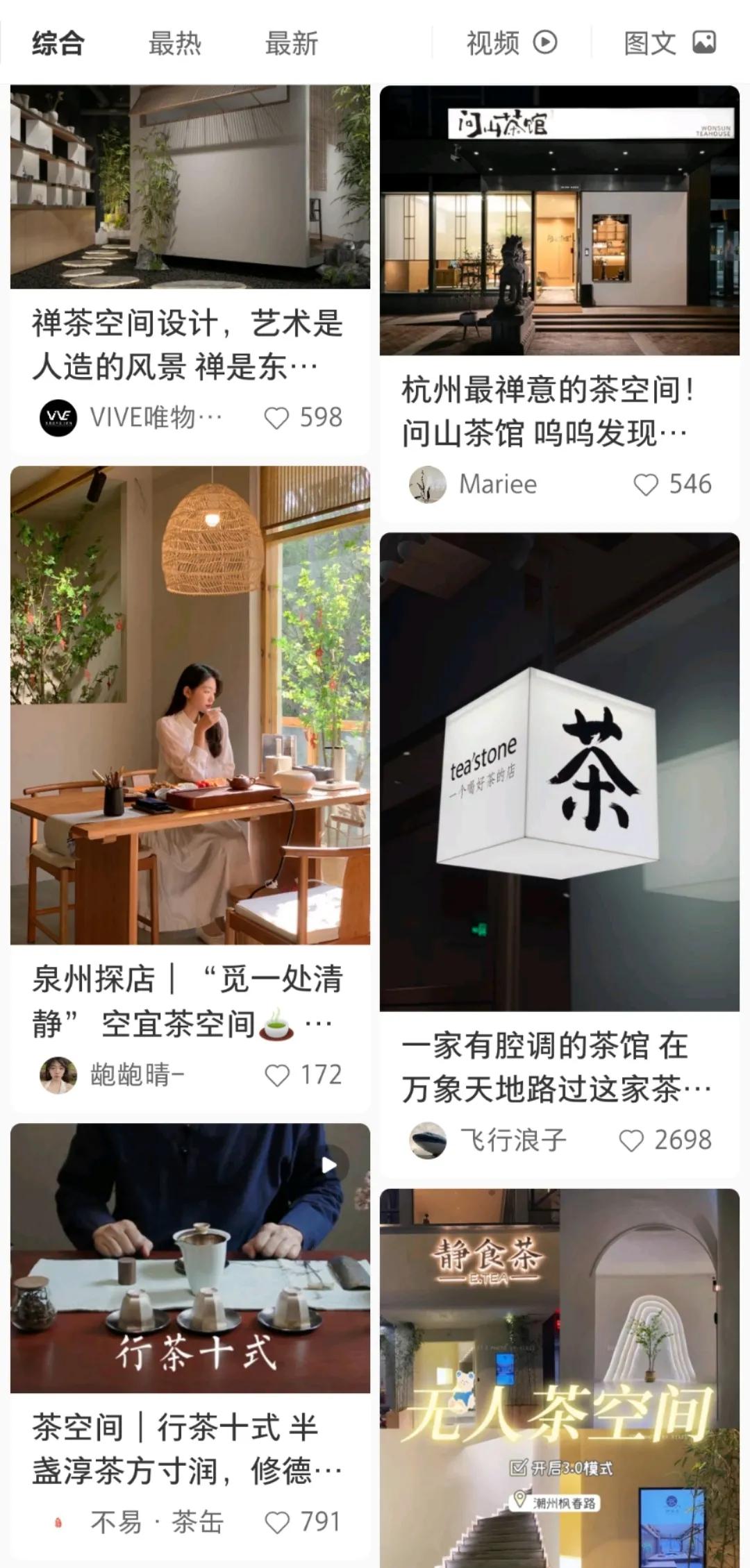
Task: Like the 问山茶馆 post heart icon
Action: [646, 484]
